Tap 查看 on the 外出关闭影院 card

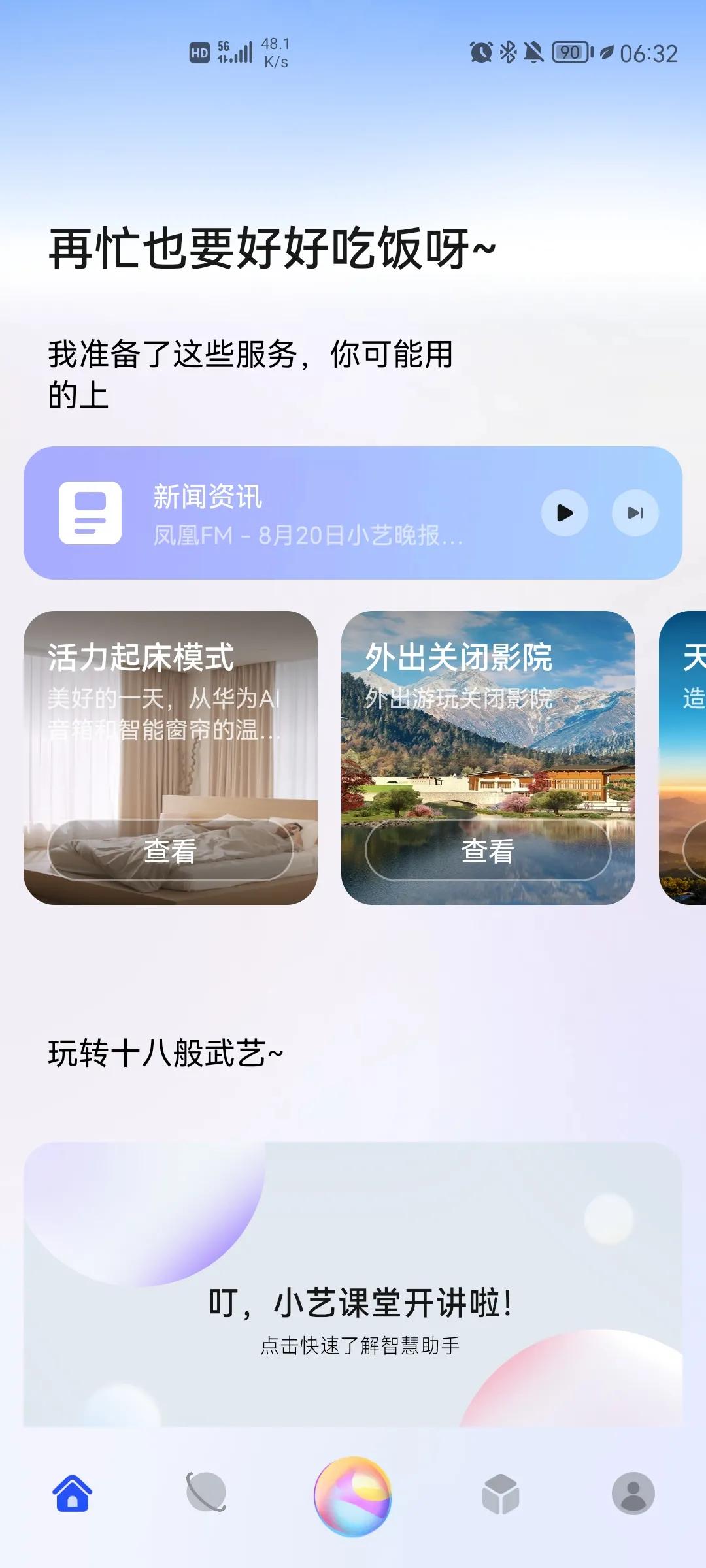point(489,851)
